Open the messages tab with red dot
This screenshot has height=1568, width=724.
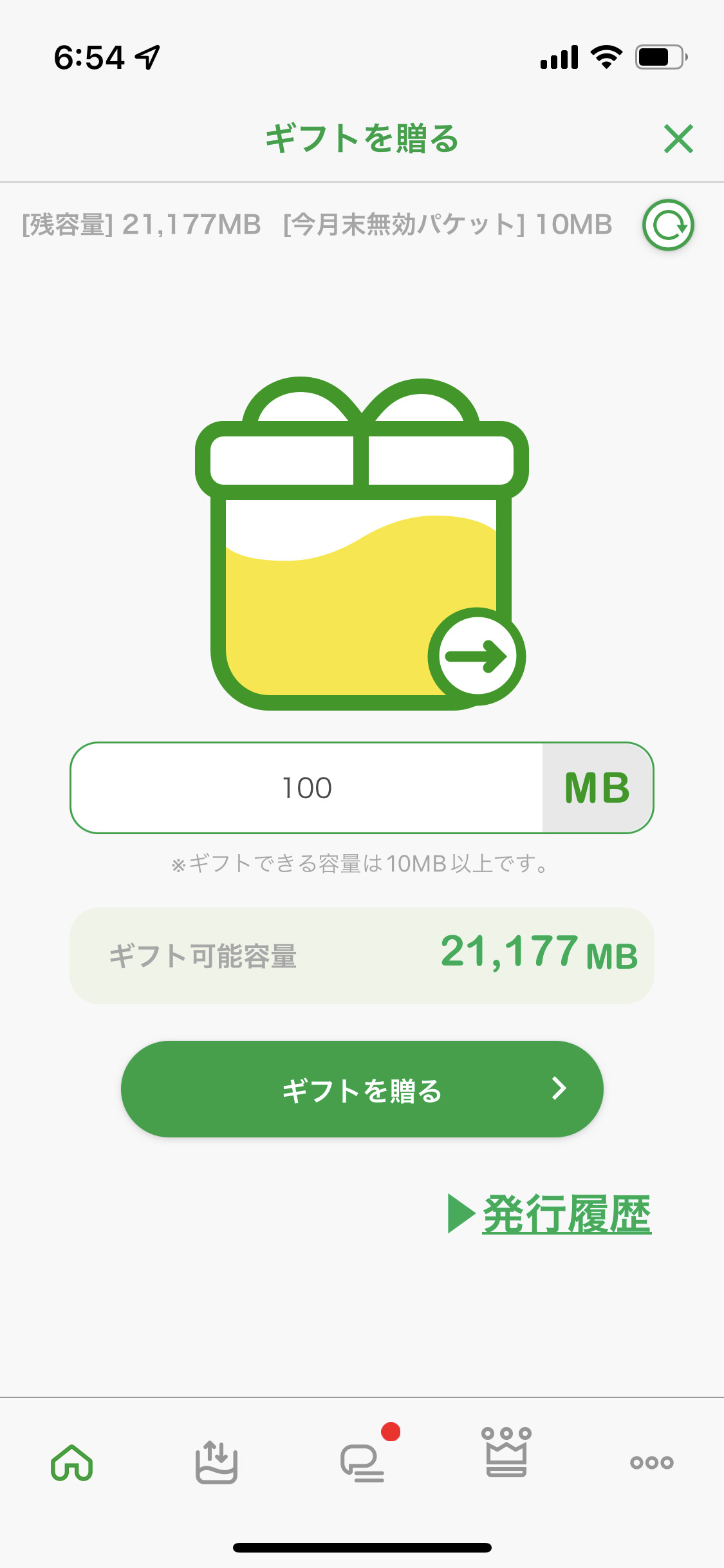tap(362, 1462)
